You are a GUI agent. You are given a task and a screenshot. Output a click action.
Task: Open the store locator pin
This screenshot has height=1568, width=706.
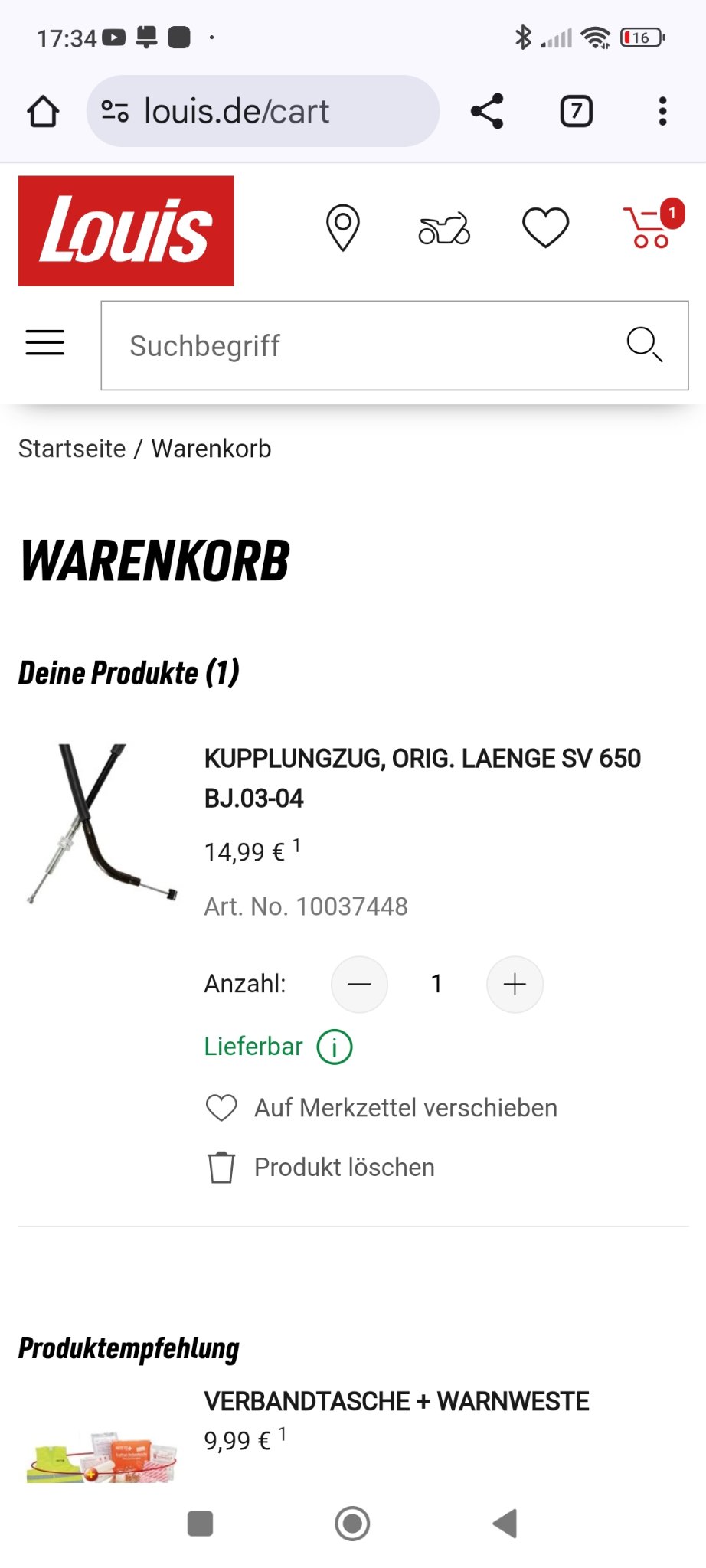pyautogui.click(x=342, y=227)
